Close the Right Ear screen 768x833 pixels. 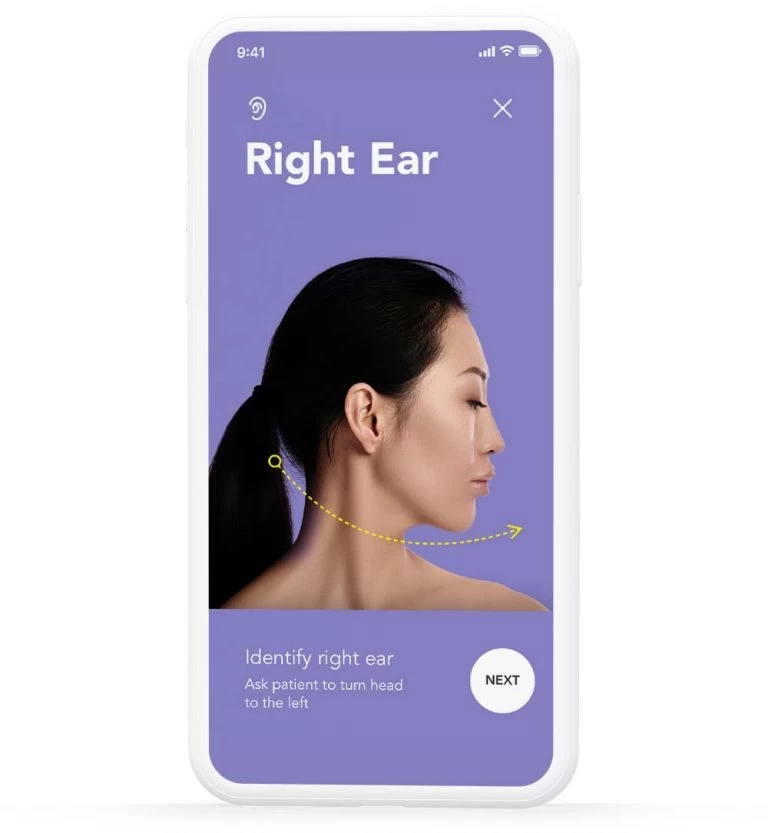click(x=502, y=109)
